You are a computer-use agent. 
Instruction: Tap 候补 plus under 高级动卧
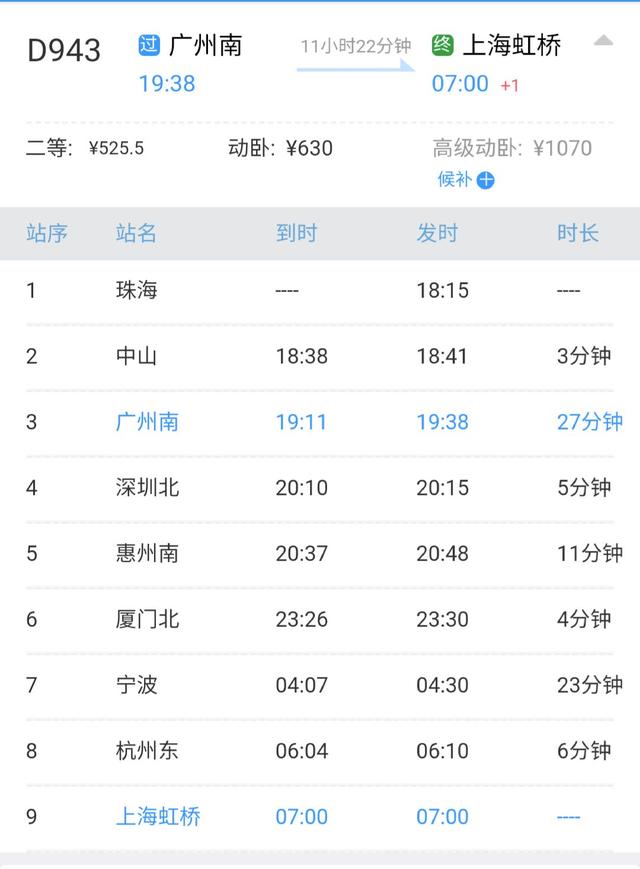tap(485, 180)
